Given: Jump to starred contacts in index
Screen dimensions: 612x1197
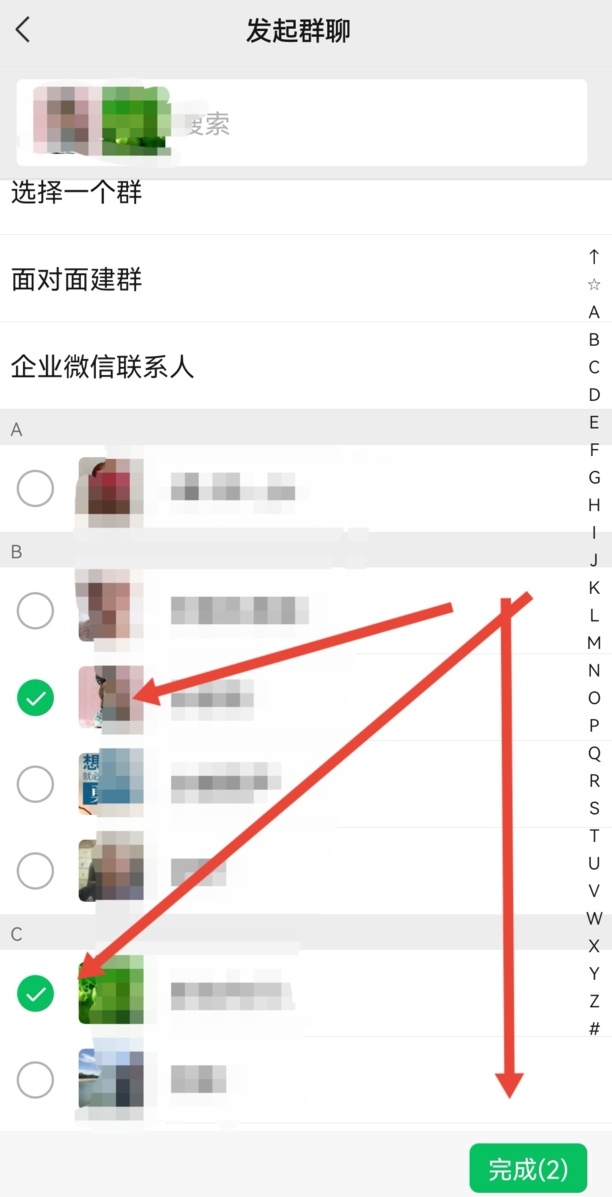Looking at the screenshot, I should click(594, 284).
